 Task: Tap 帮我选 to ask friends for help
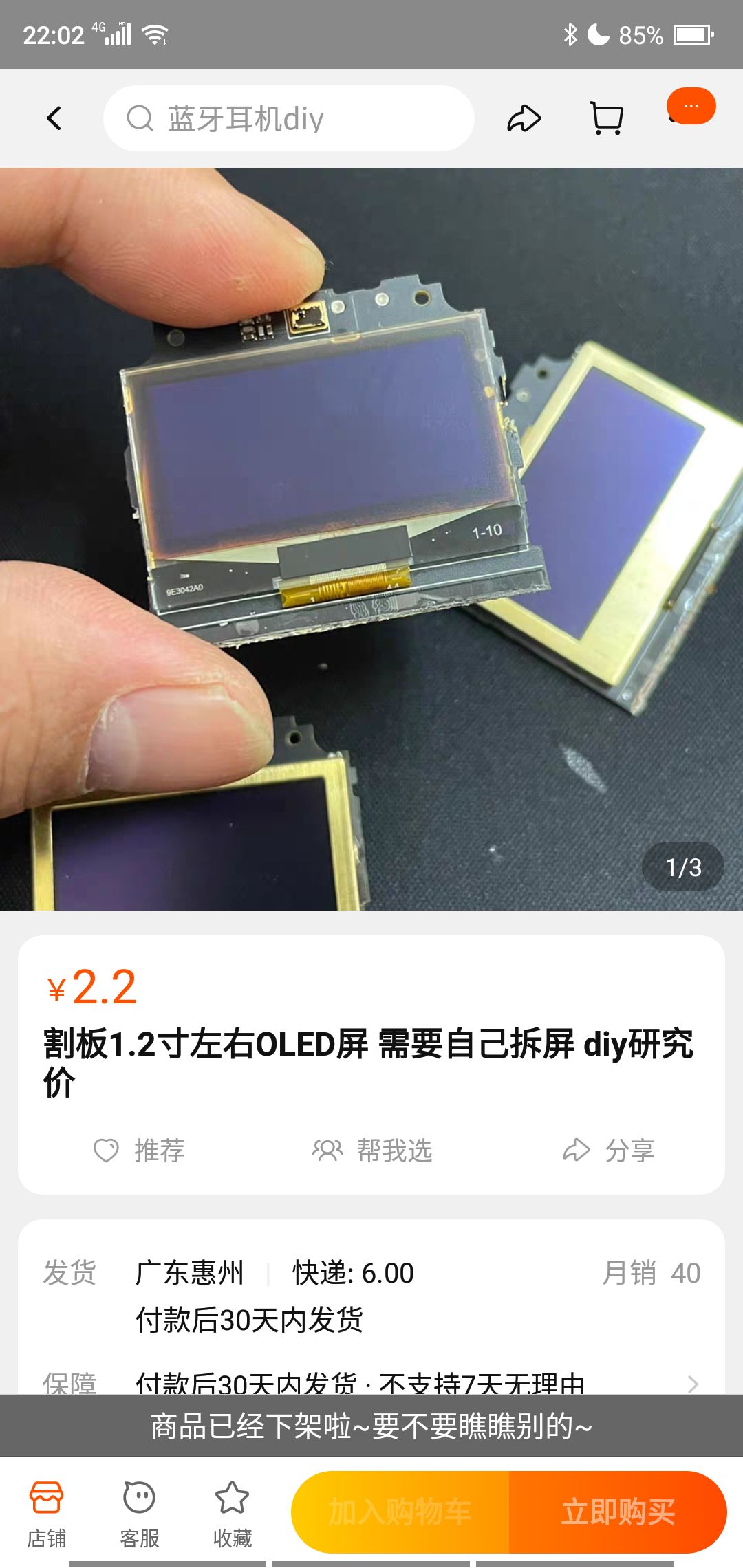click(372, 1150)
